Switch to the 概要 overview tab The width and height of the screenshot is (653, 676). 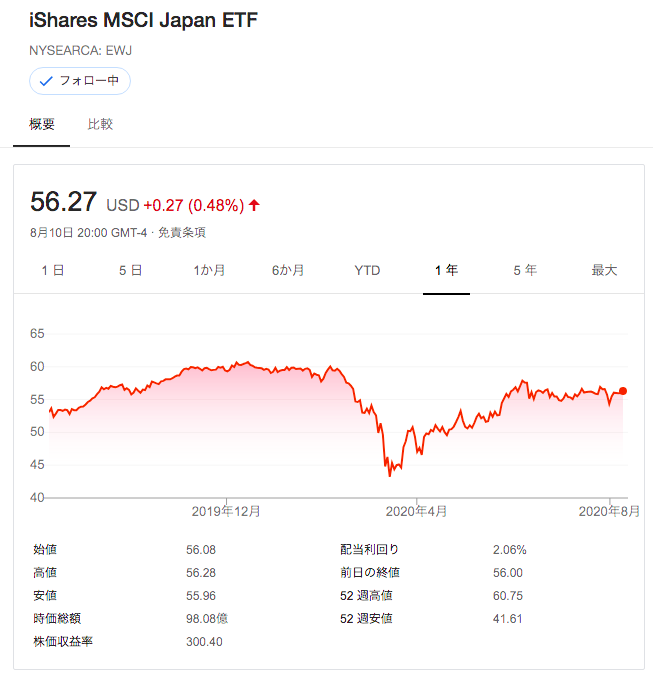coord(42,125)
